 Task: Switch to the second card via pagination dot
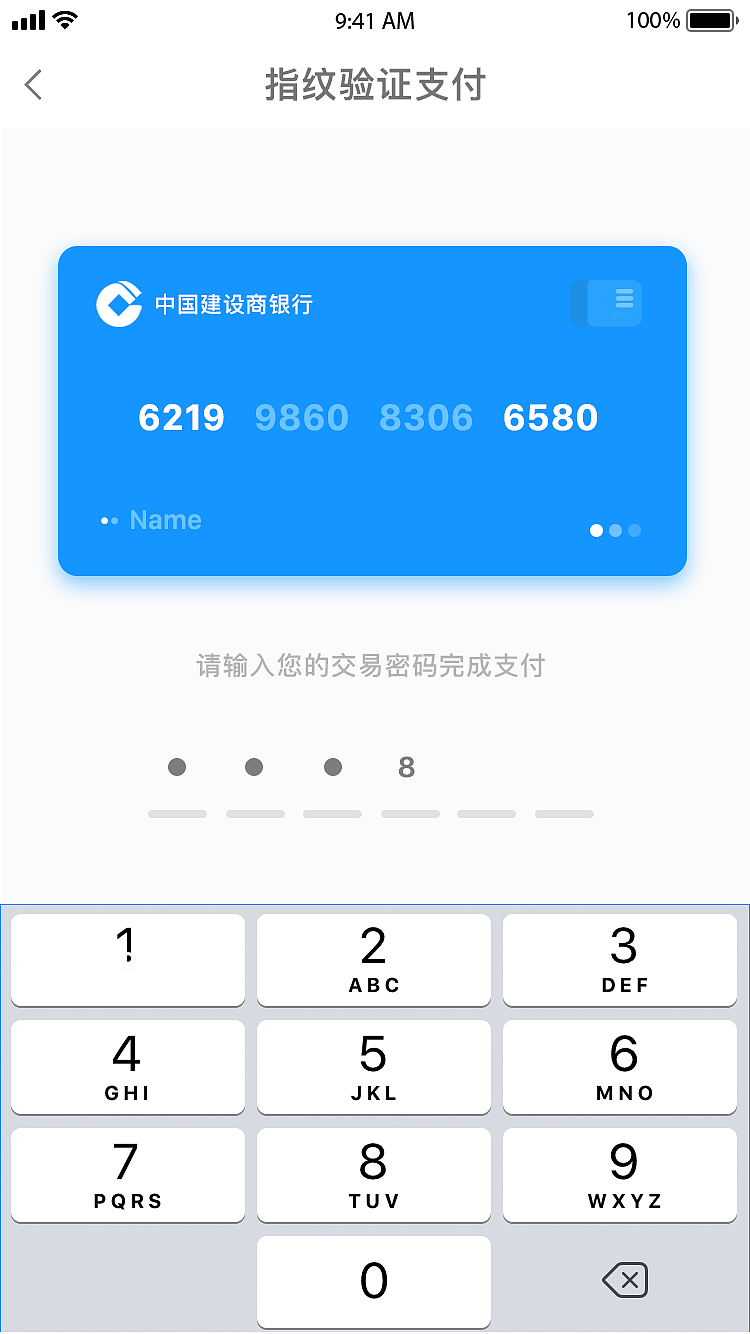[x=617, y=530]
